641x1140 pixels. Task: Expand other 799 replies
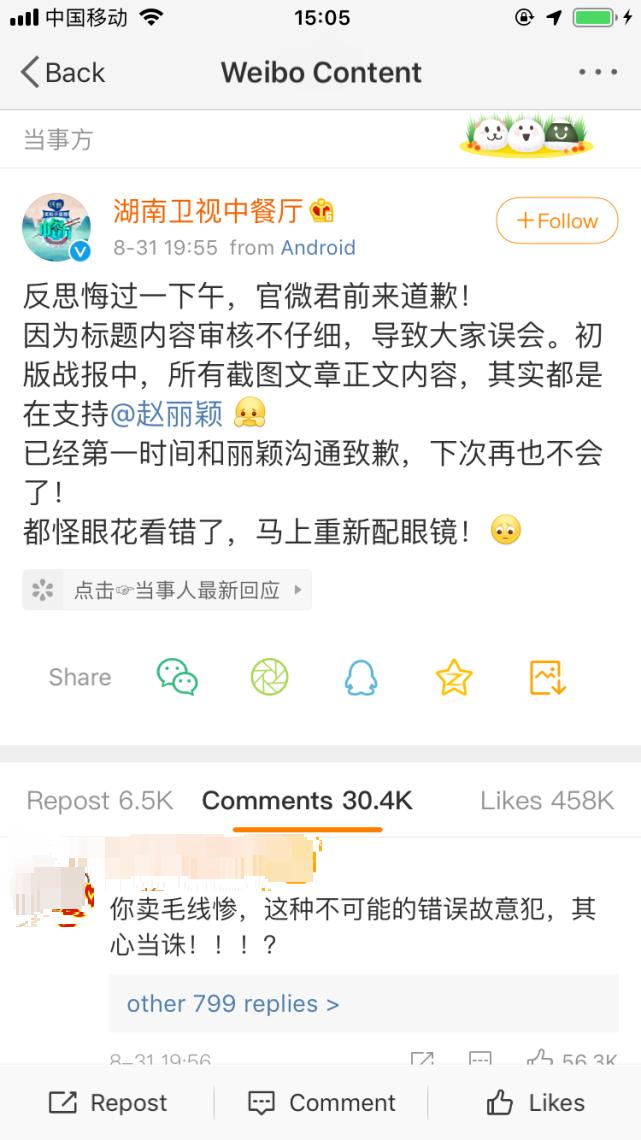pos(233,1003)
